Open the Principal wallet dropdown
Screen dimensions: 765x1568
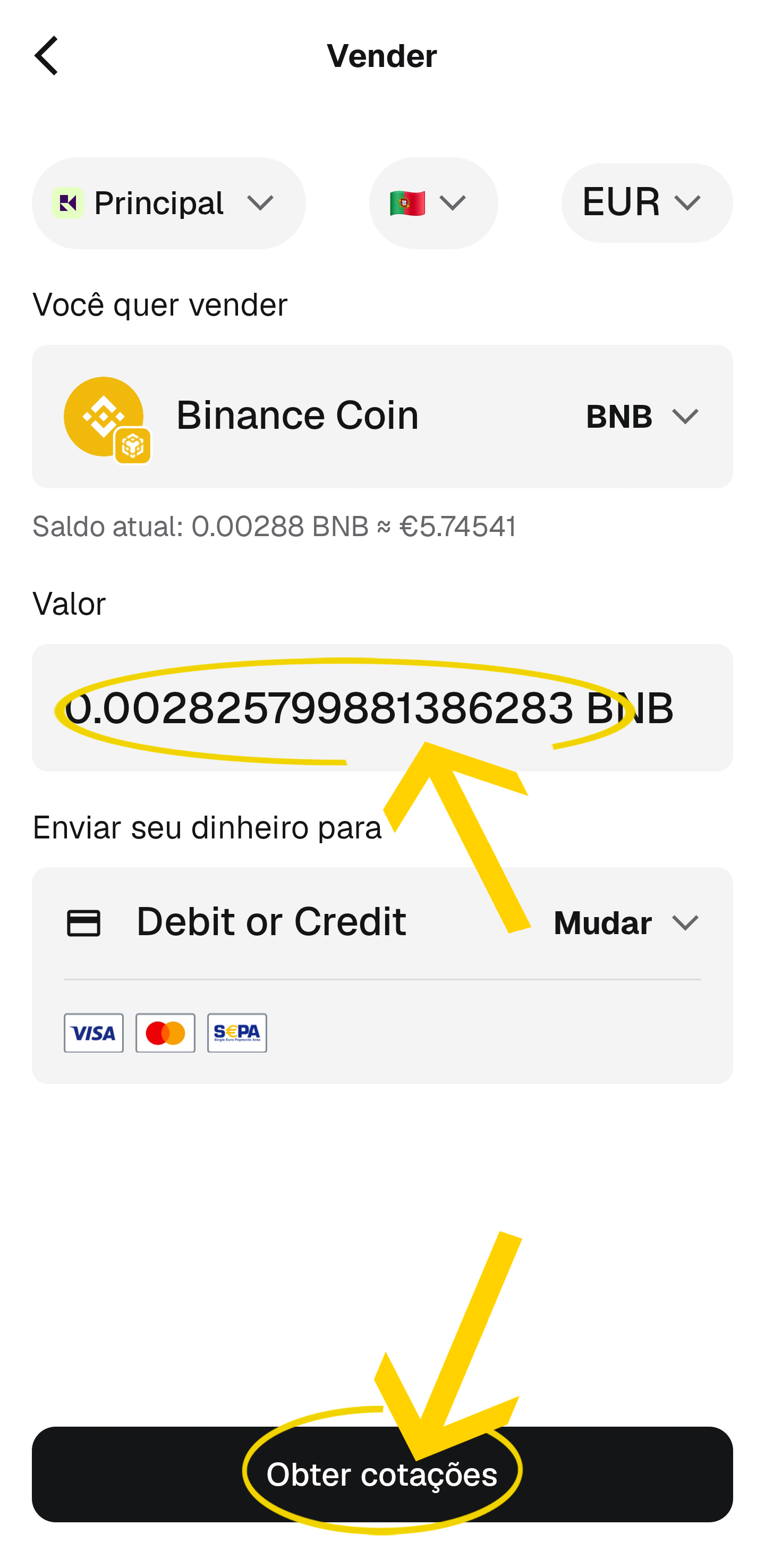(168, 202)
